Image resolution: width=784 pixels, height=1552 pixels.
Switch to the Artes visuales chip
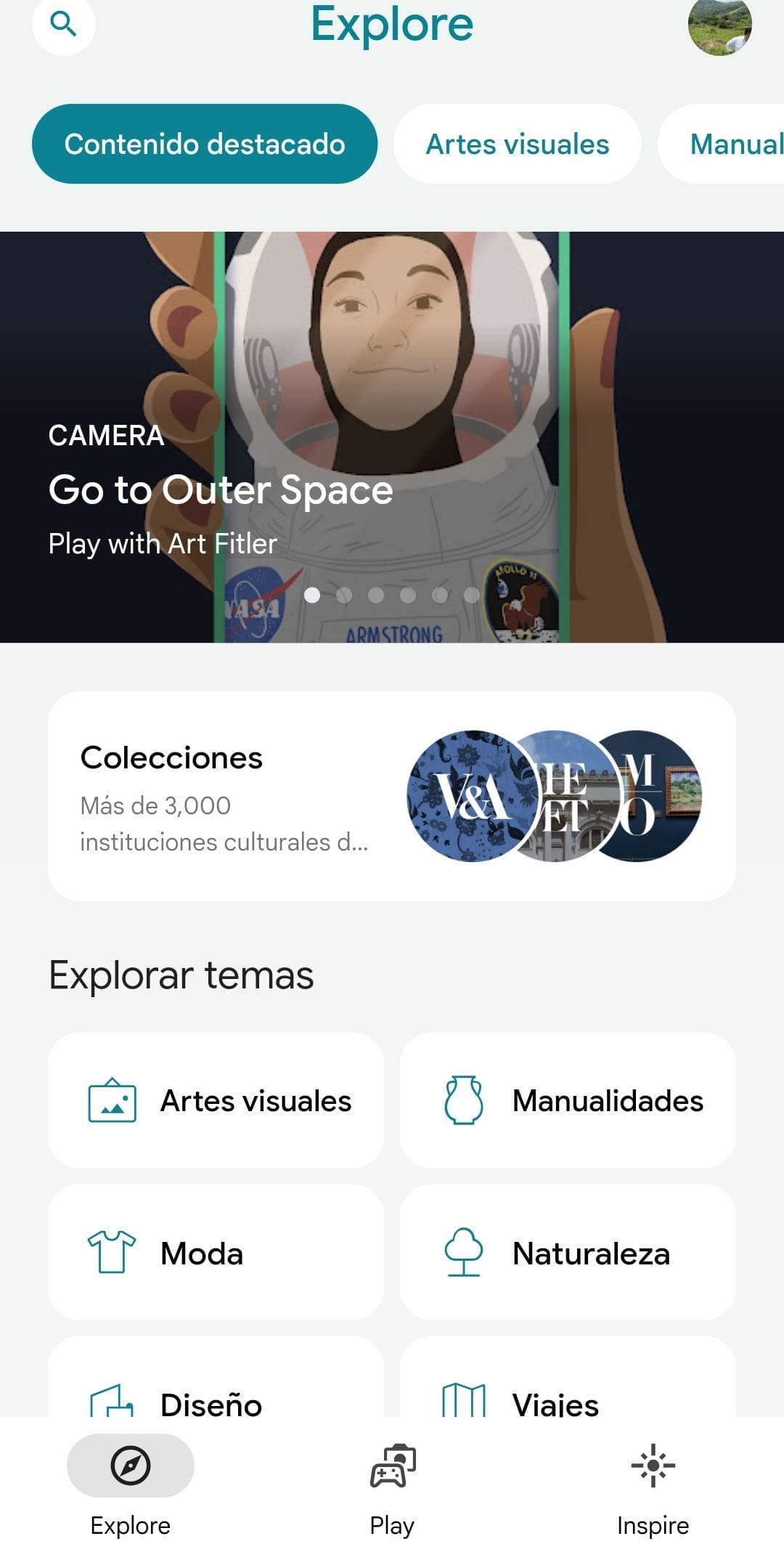(x=517, y=144)
